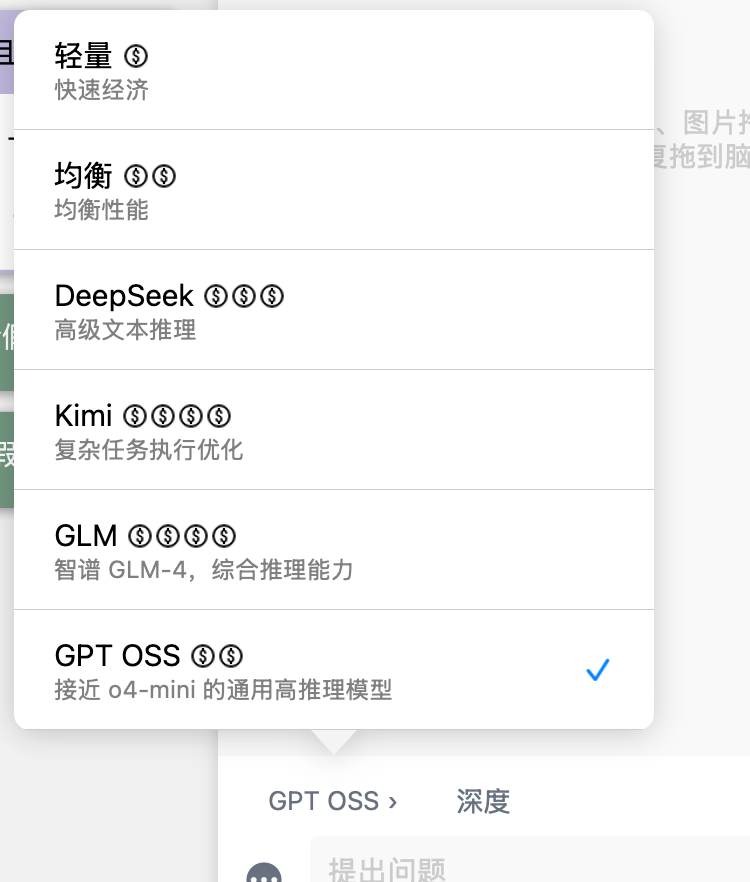750x882 pixels.
Task: Select the 轻量 model option
Action: click(x=333, y=71)
